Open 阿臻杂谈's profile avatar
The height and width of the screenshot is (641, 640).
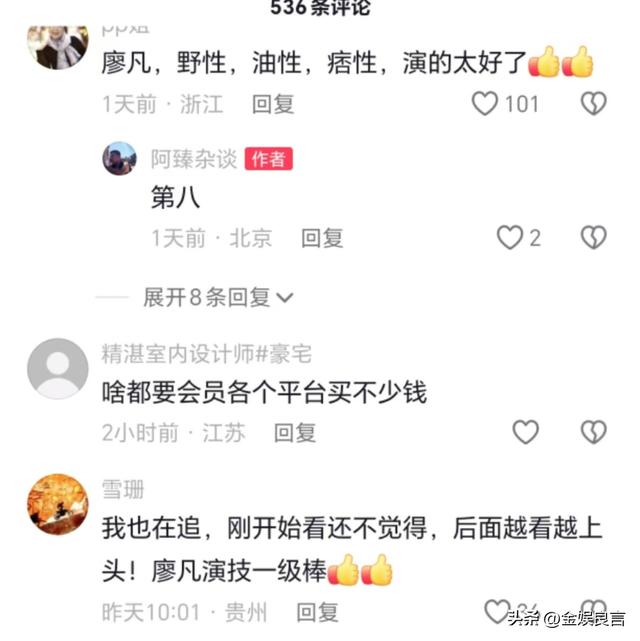pos(120,159)
